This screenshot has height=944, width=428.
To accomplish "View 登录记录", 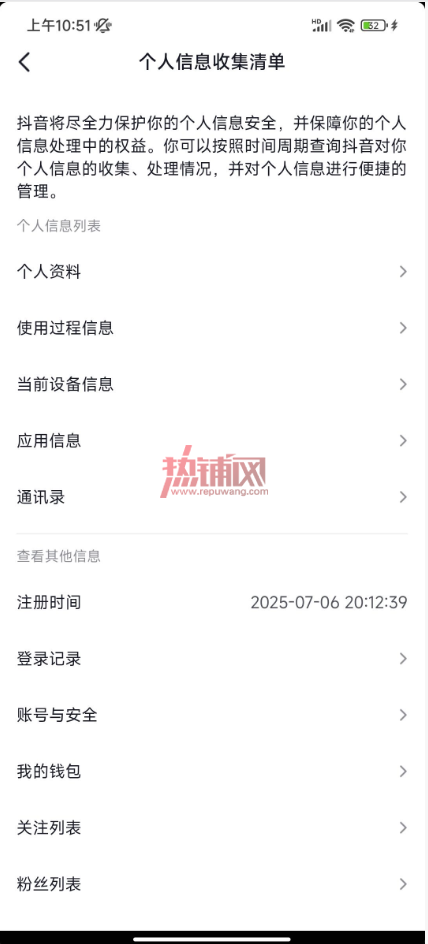I will tap(214, 659).
